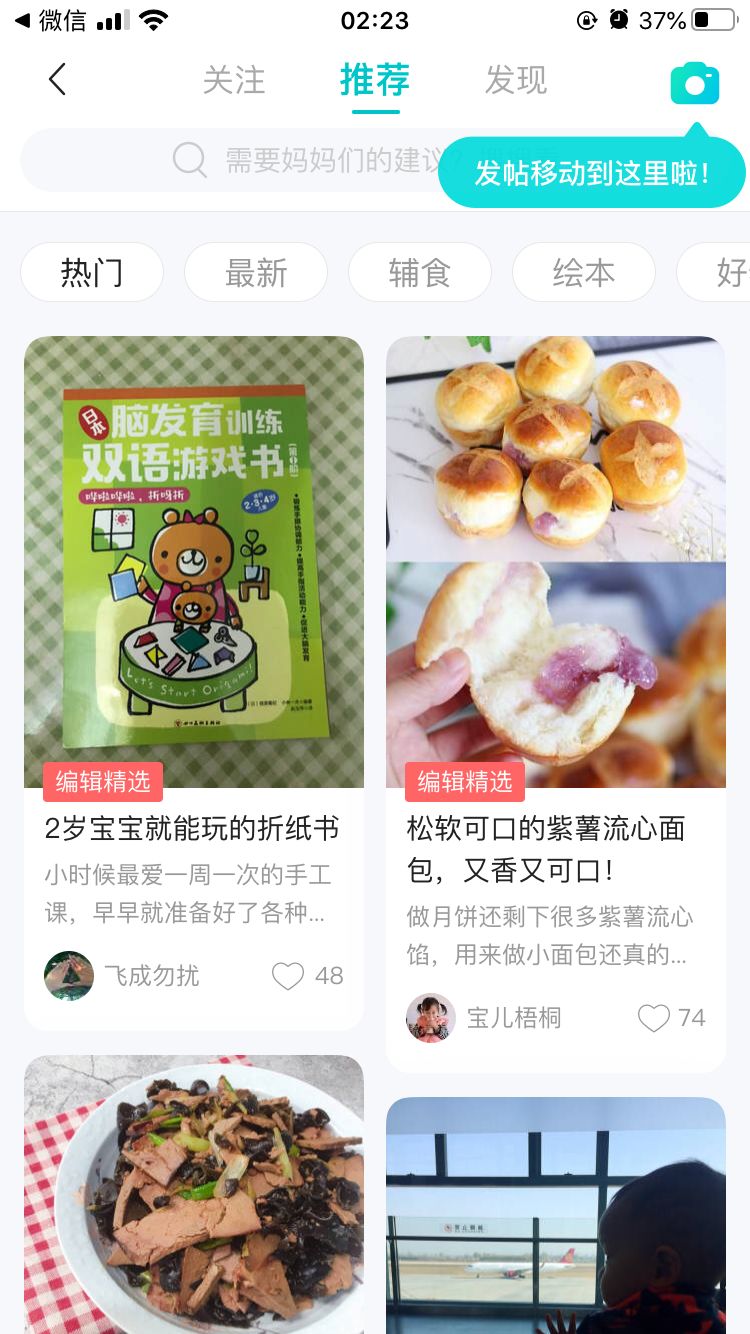Select the 辅食 filter chip
Image resolution: width=750 pixels, height=1334 pixels.
(420, 272)
